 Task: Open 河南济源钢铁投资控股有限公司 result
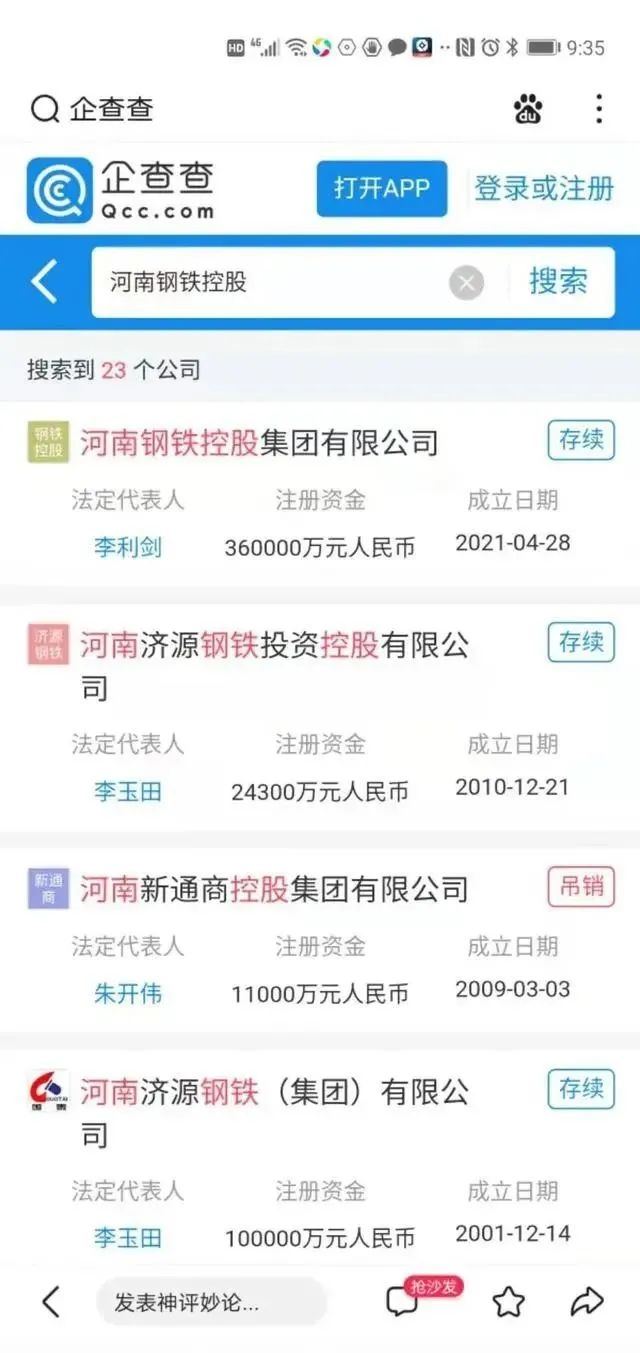click(x=274, y=646)
